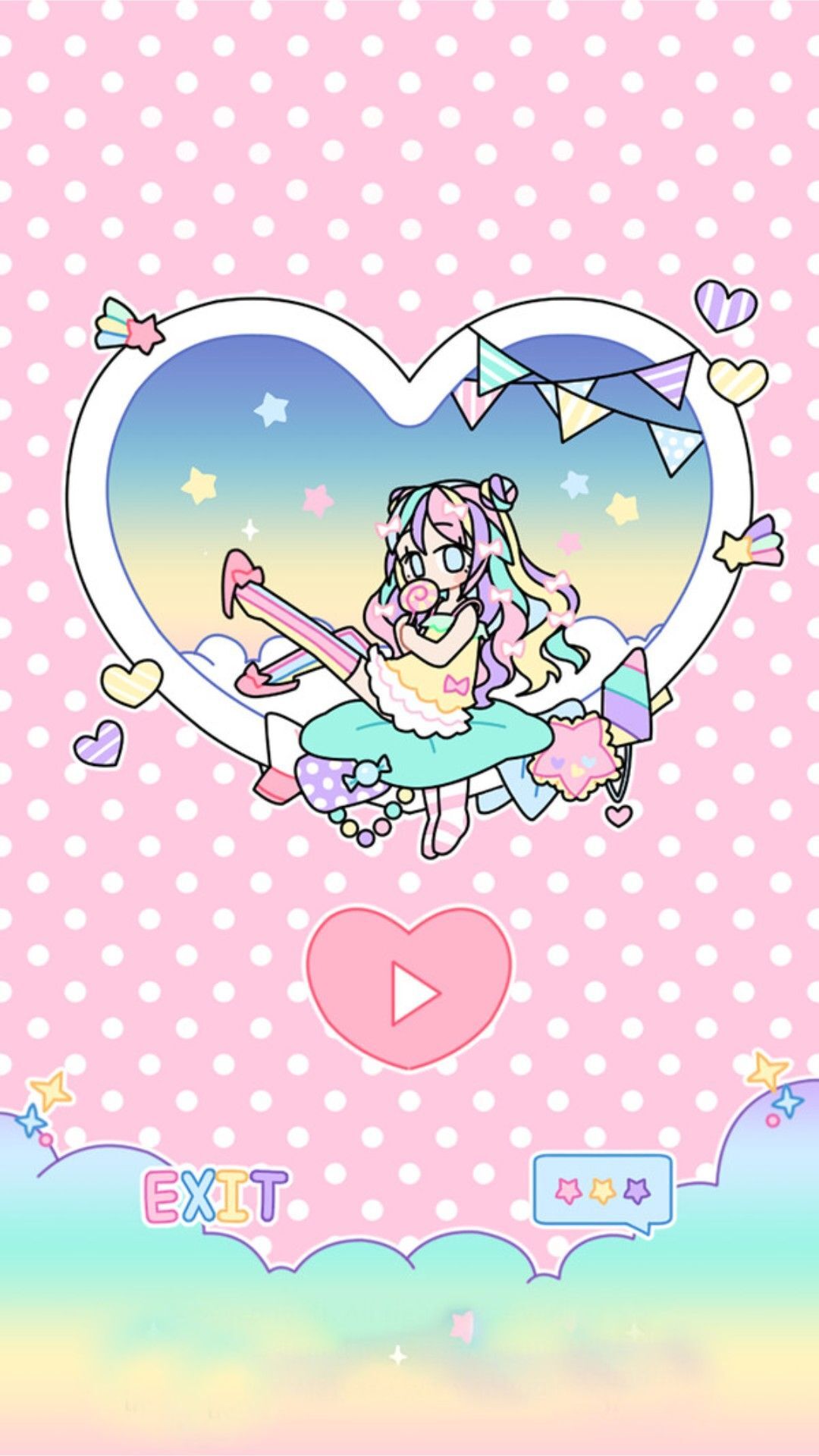Image resolution: width=819 pixels, height=1456 pixels.
Task: Start the game with the heart play button
Action: [409, 986]
